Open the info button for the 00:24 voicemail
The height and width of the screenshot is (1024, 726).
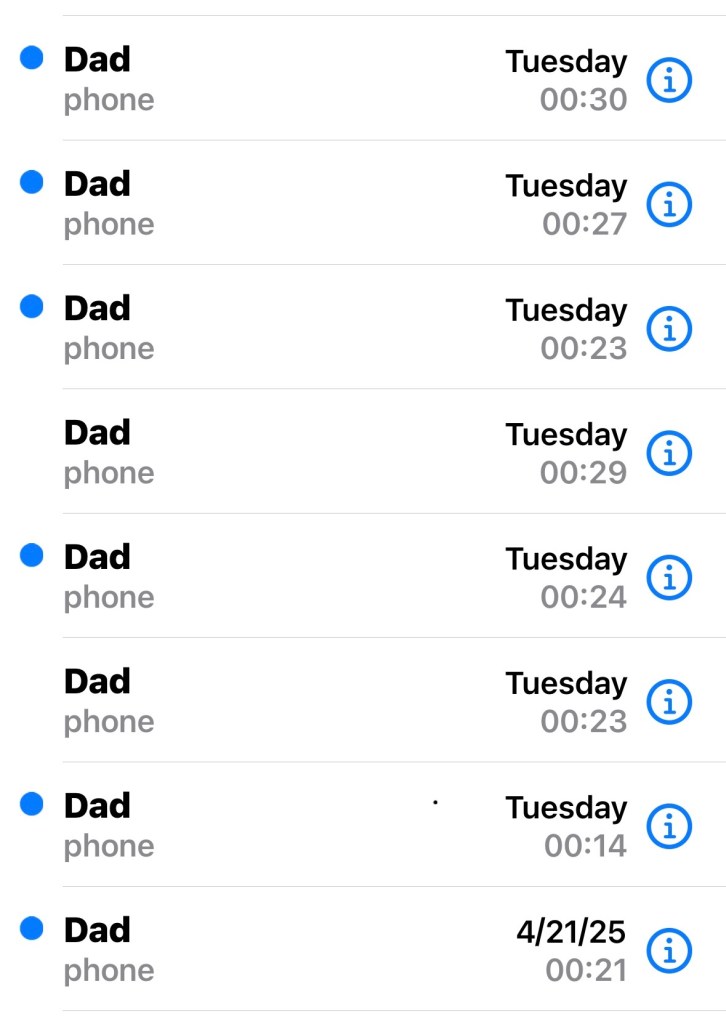[669, 577]
